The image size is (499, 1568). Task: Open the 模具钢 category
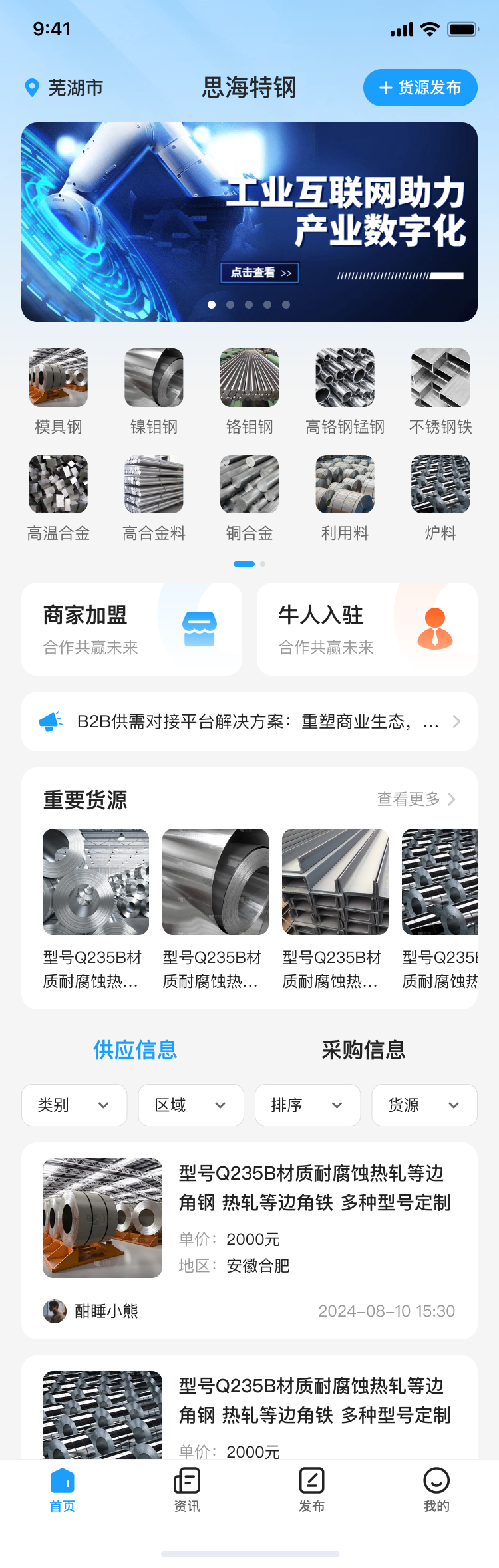tap(59, 391)
